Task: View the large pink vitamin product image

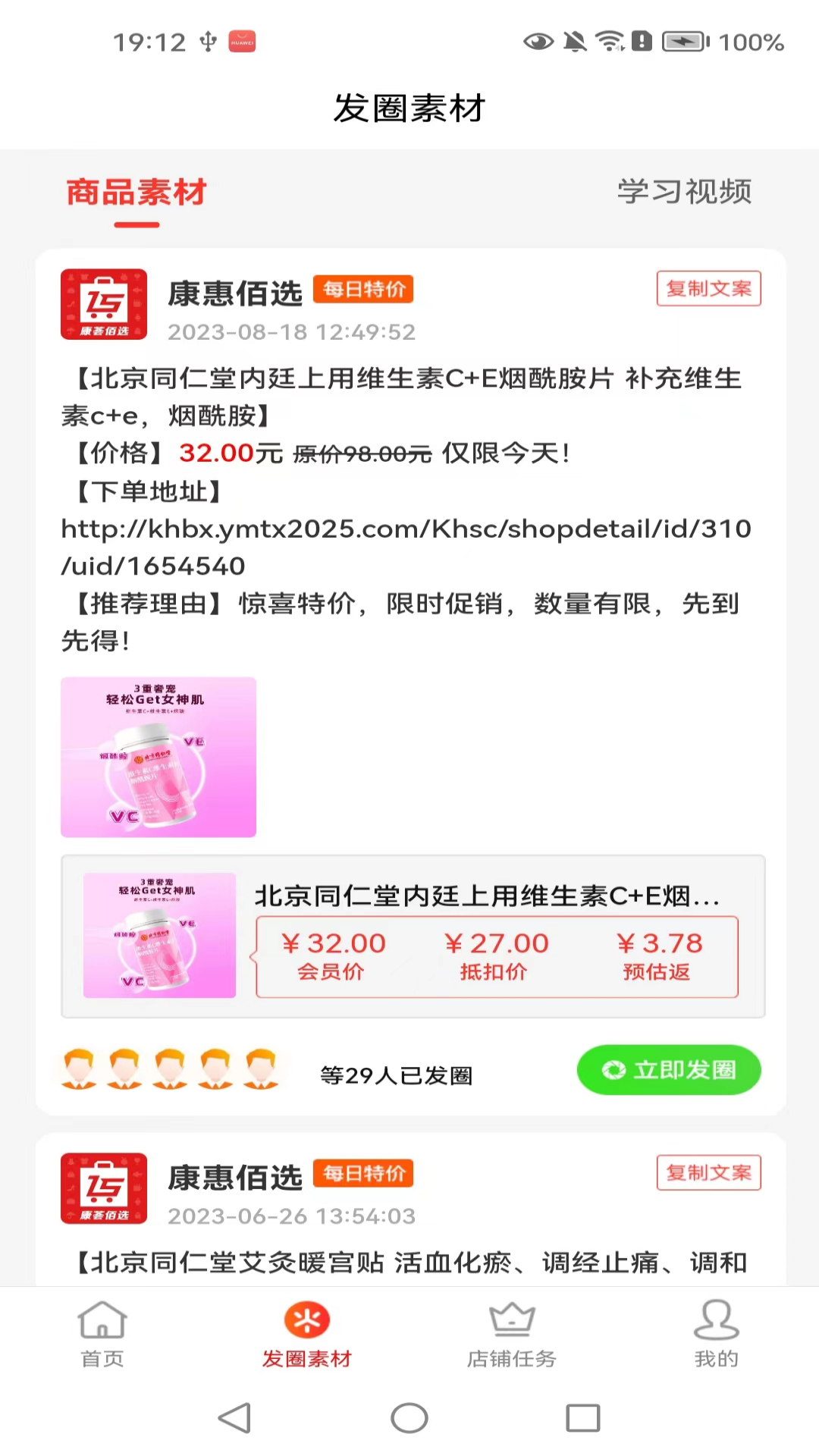Action: pyautogui.click(x=158, y=757)
